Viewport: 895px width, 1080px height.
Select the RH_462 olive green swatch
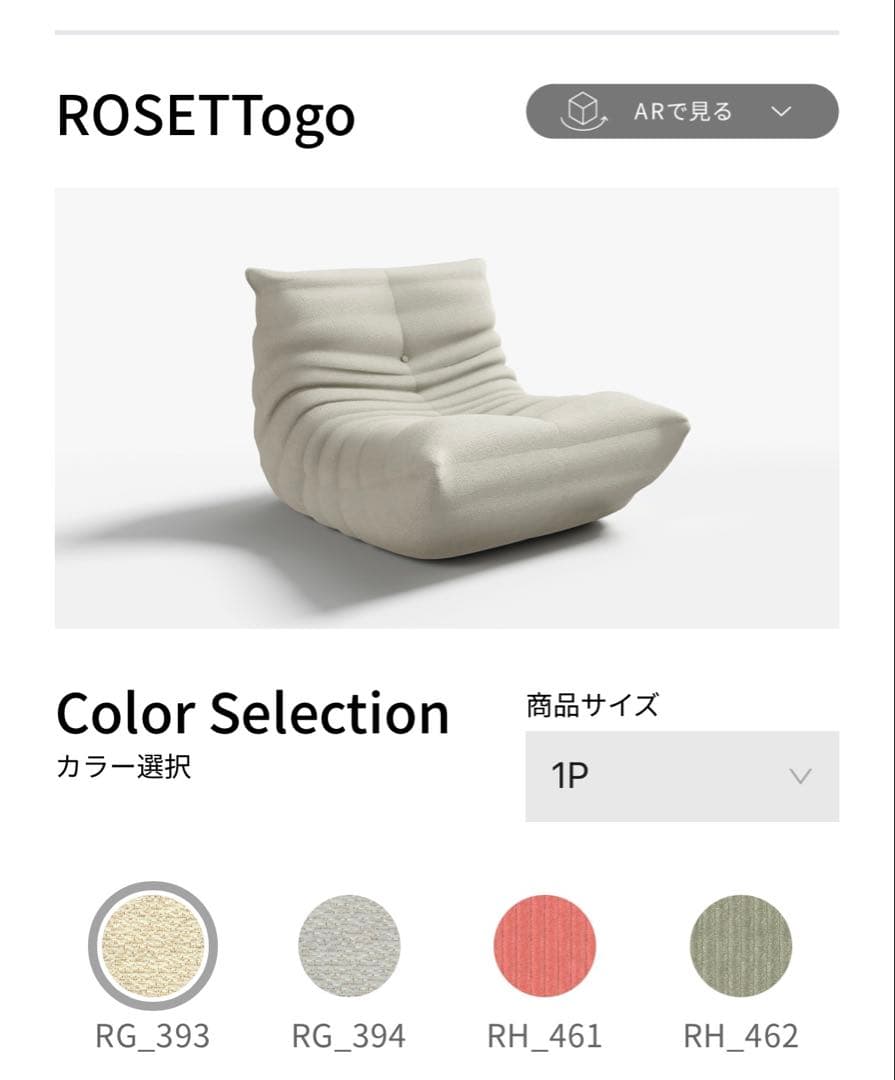pos(740,948)
